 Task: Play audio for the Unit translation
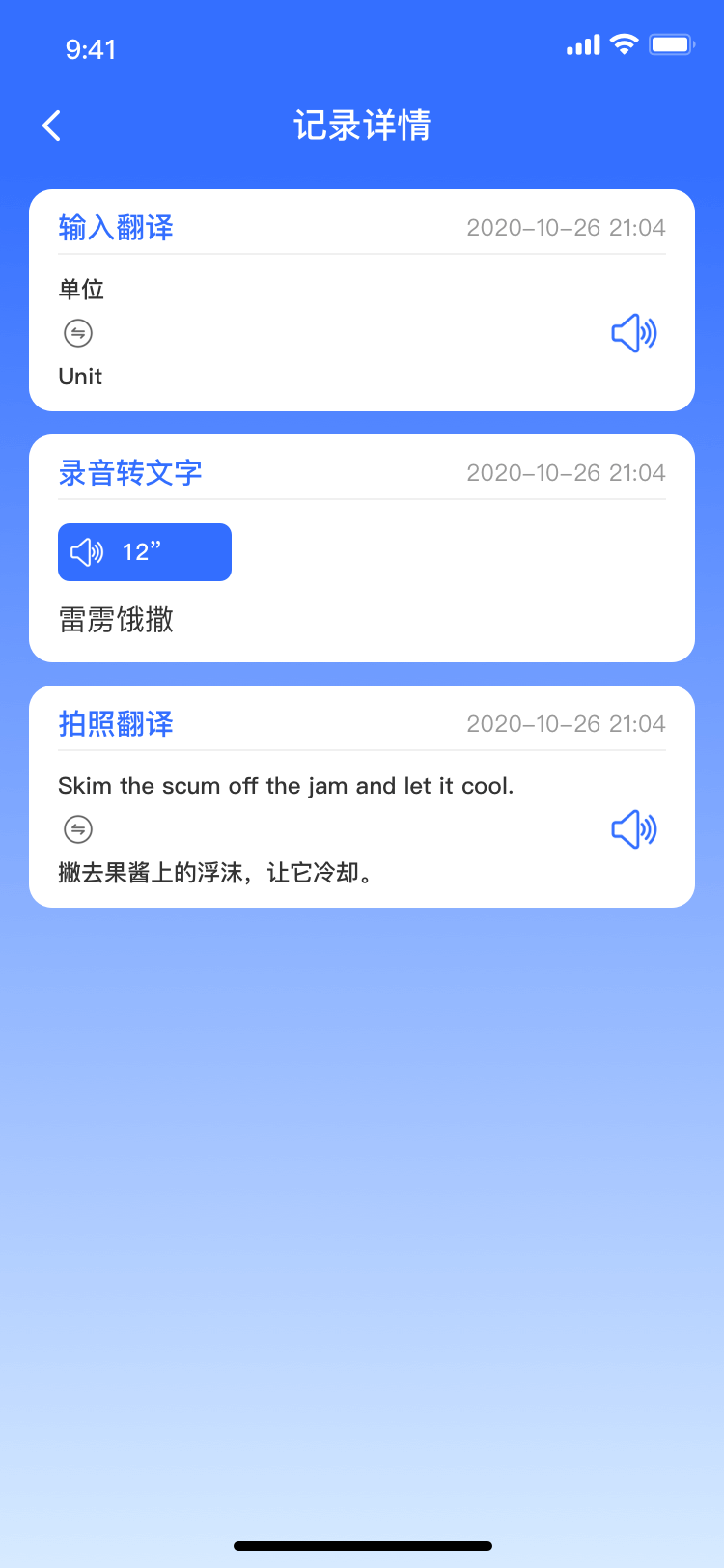634,333
